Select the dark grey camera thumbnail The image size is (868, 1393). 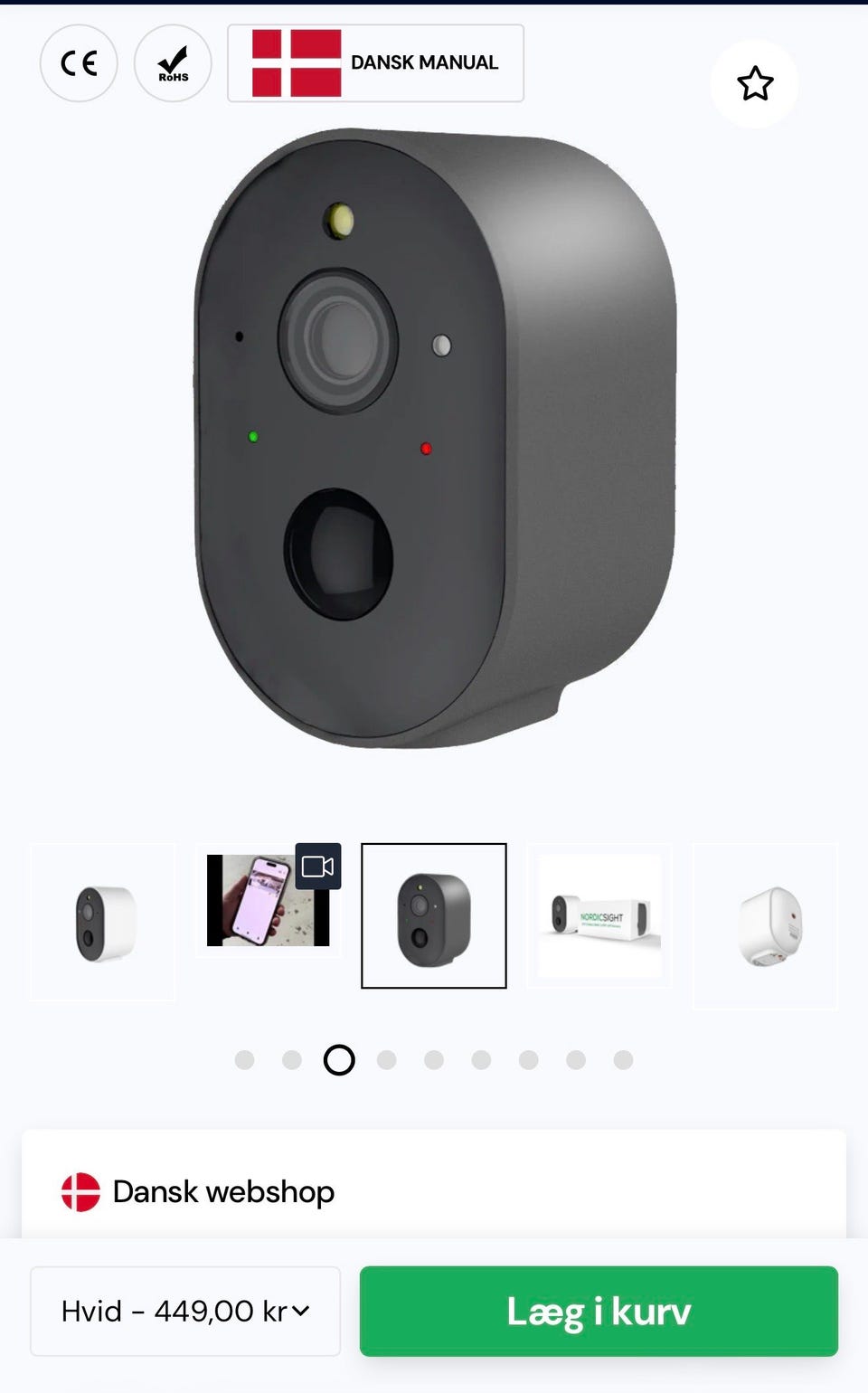pos(434,915)
